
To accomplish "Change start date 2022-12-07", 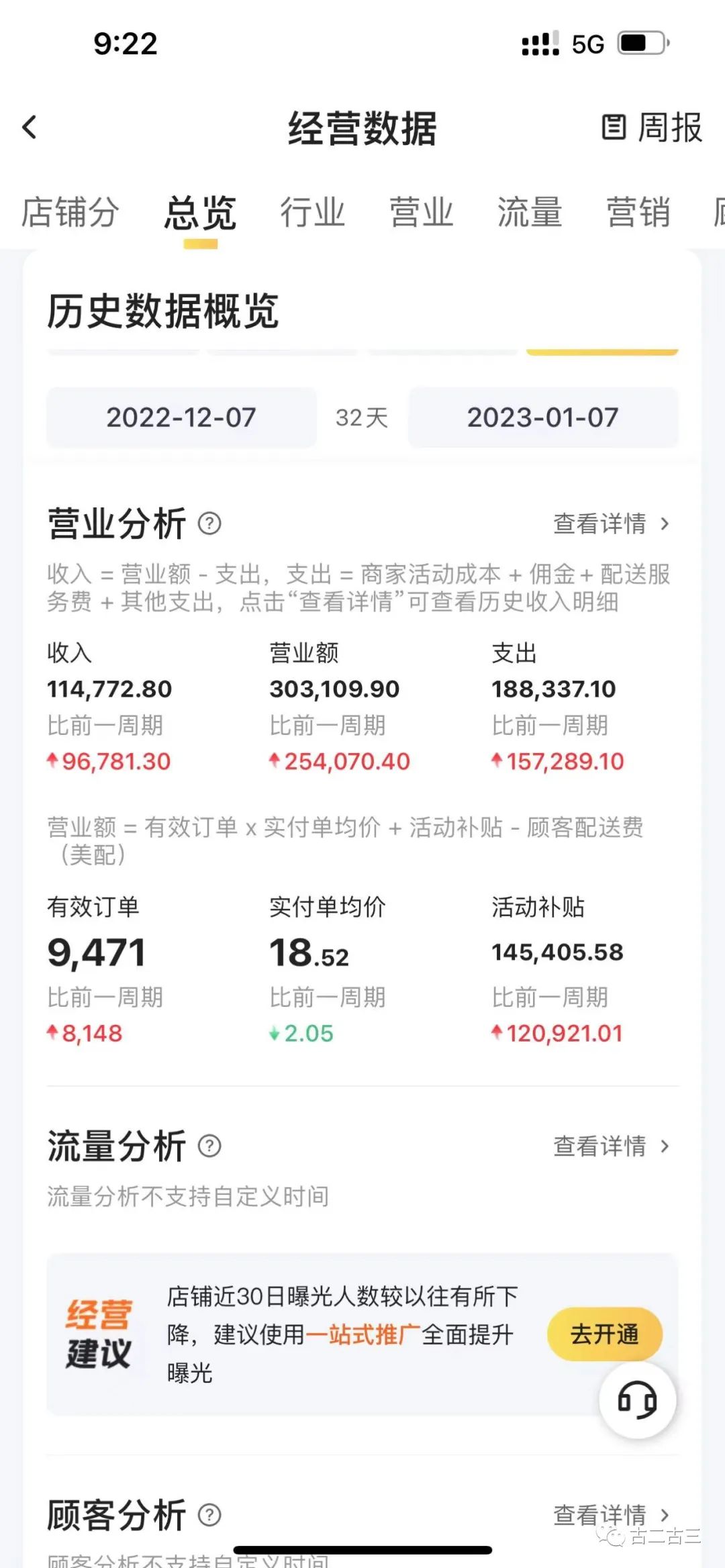I will (181, 418).
